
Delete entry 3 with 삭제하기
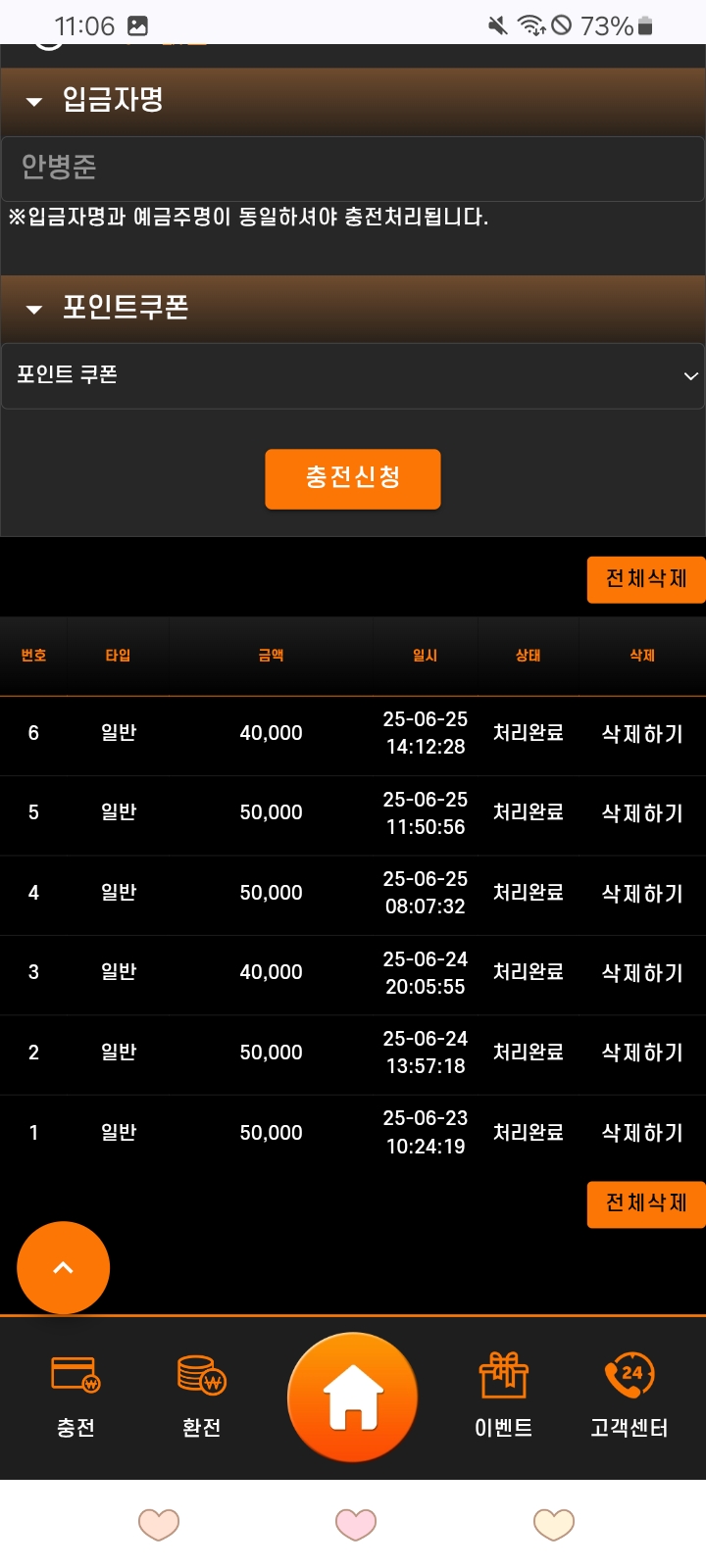pyautogui.click(x=642, y=973)
